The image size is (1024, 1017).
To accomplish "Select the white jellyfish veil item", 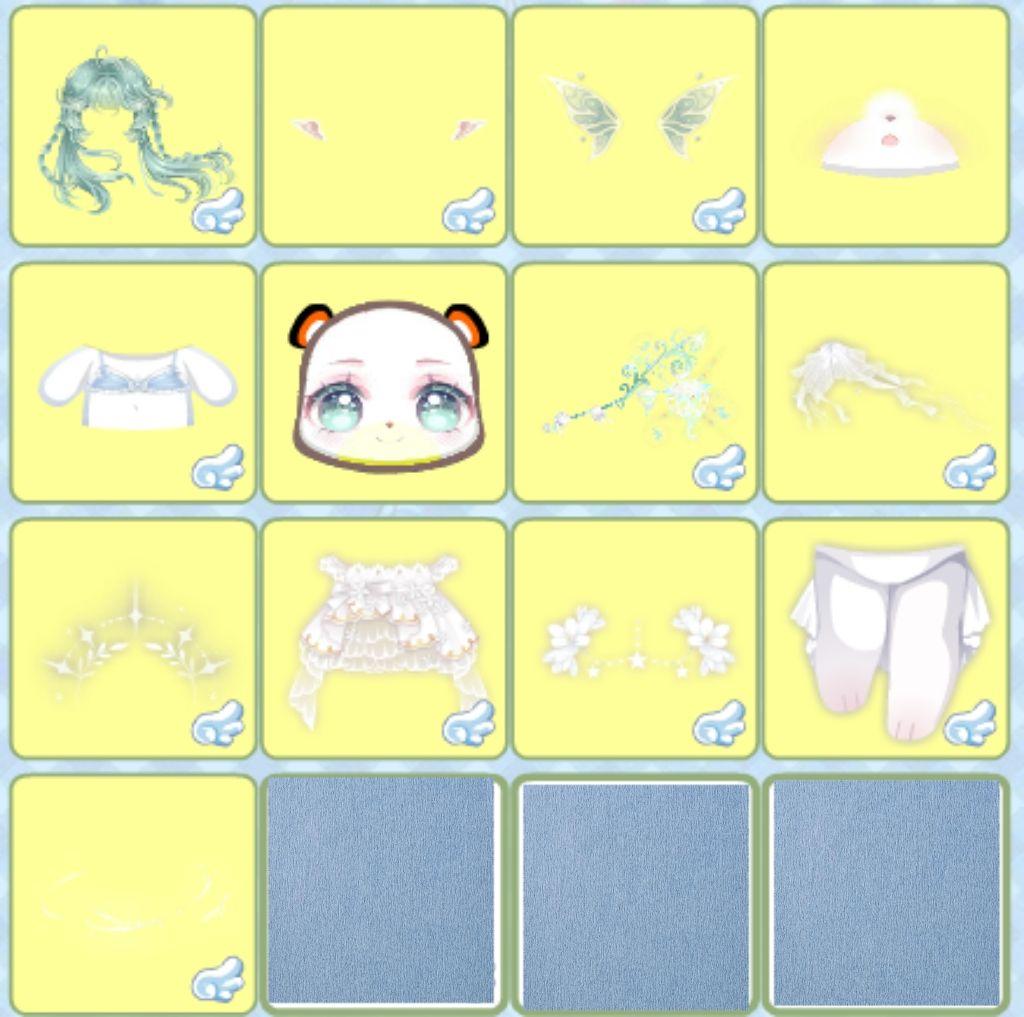I will 886,383.
